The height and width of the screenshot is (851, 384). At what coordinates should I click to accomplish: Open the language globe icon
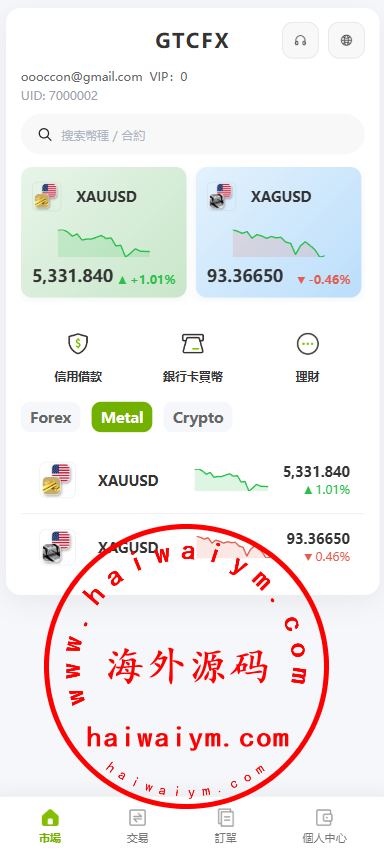pos(346,40)
